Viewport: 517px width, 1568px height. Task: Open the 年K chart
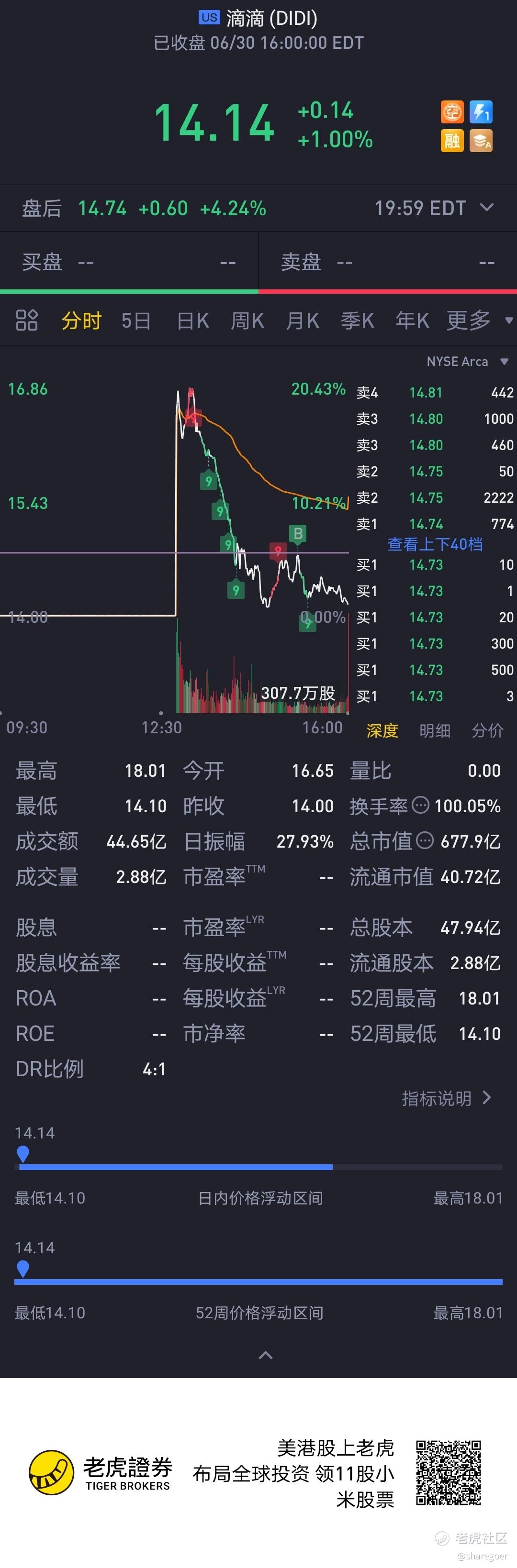pos(412,320)
